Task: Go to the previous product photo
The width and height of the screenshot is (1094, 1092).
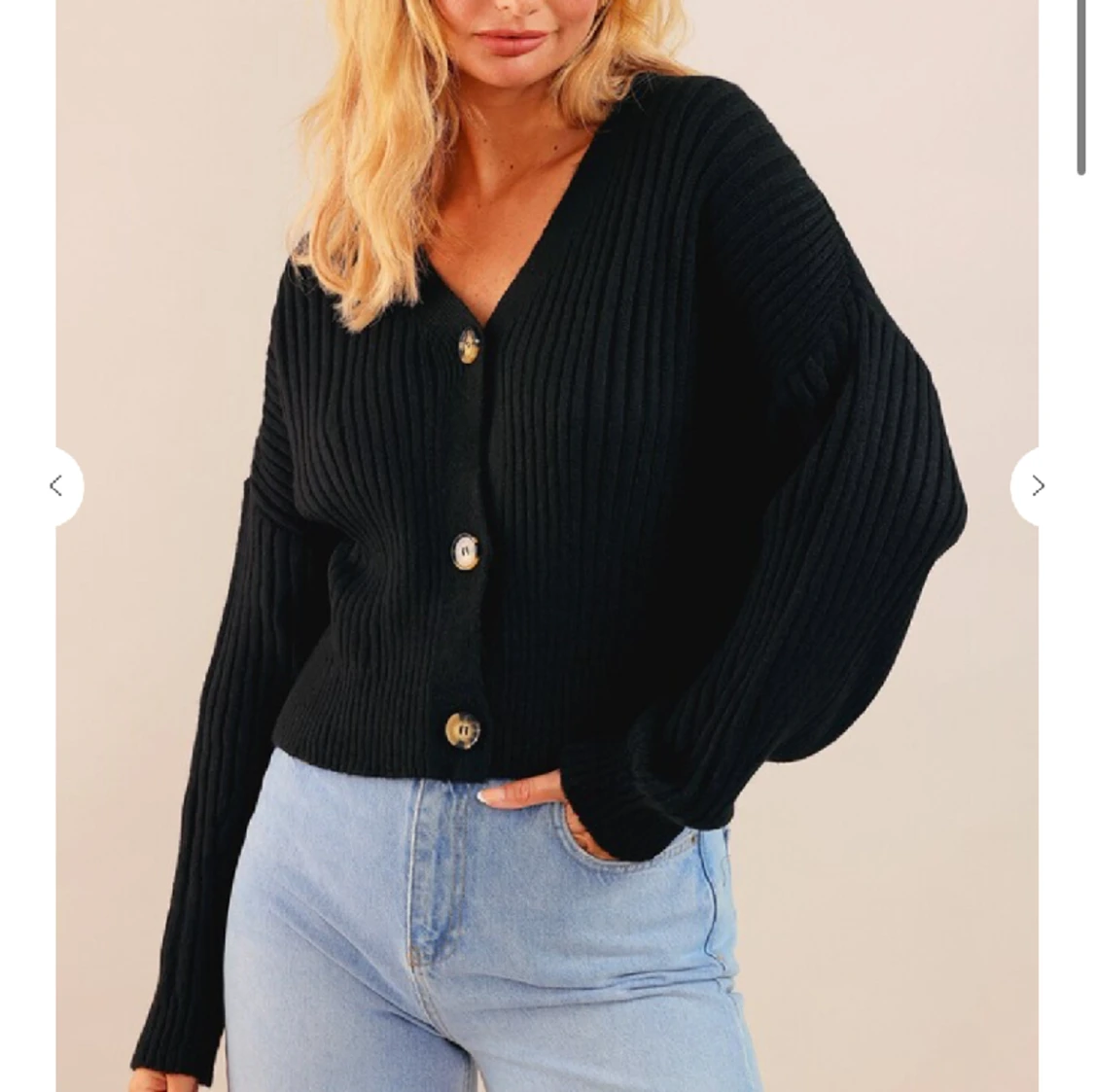Action: [56, 485]
